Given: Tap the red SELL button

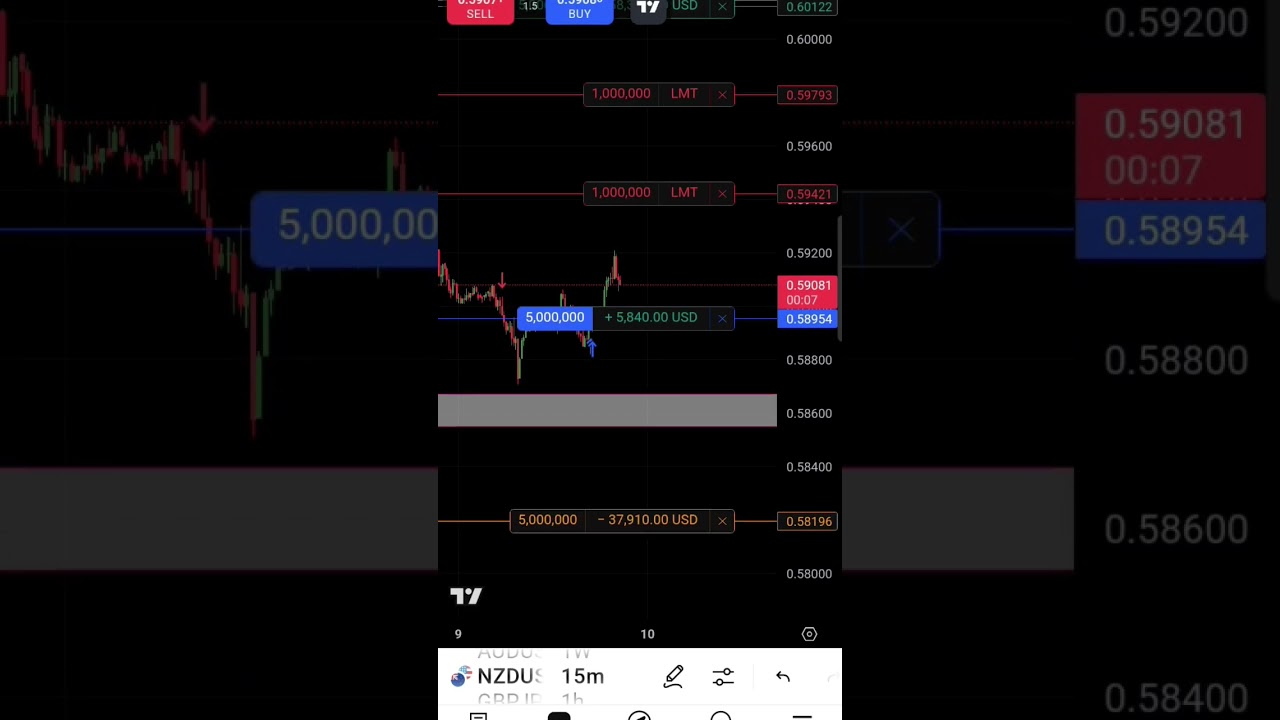Looking at the screenshot, I should tap(480, 11).
